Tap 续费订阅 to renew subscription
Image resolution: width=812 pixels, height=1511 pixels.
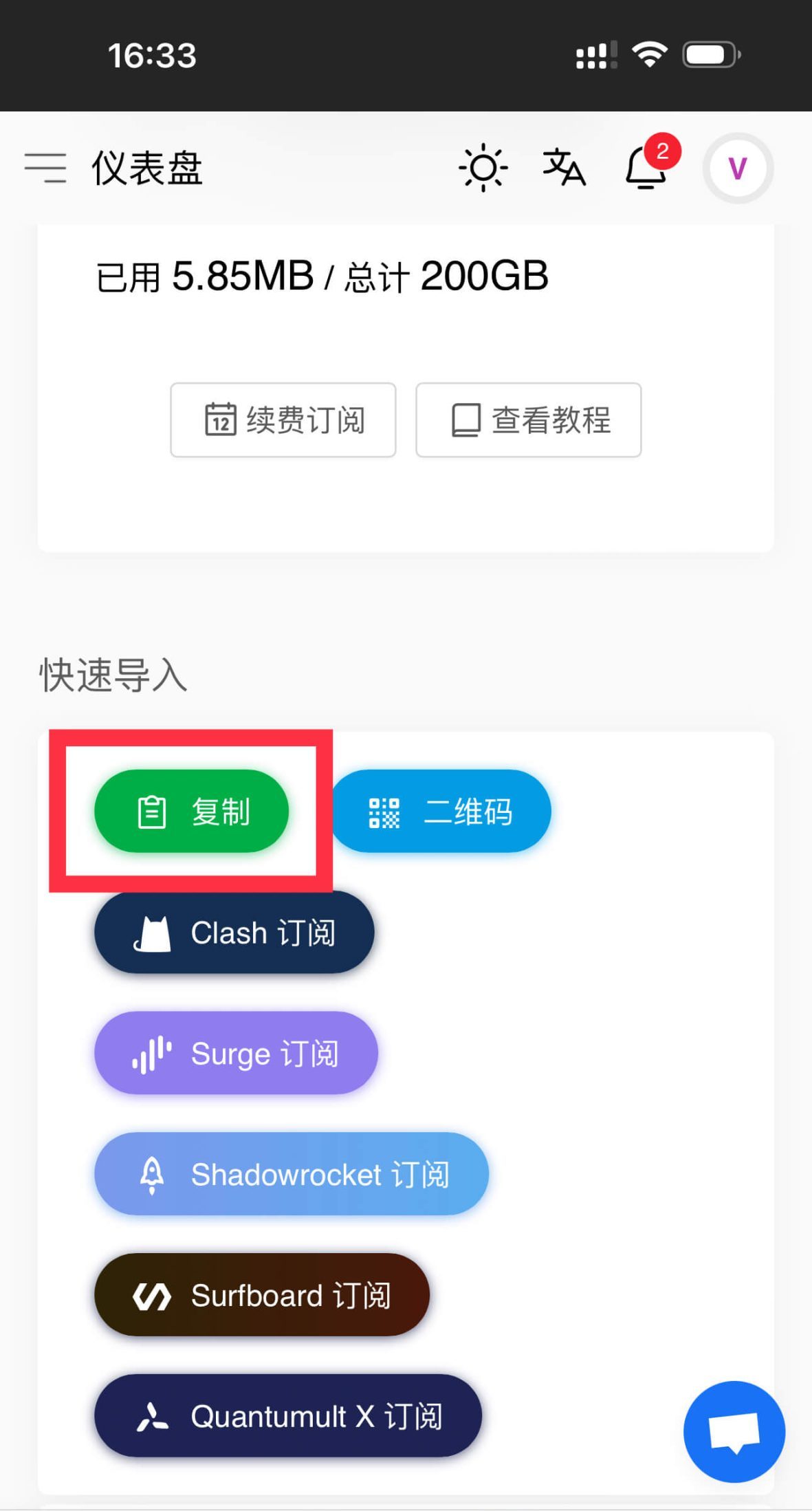click(283, 420)
